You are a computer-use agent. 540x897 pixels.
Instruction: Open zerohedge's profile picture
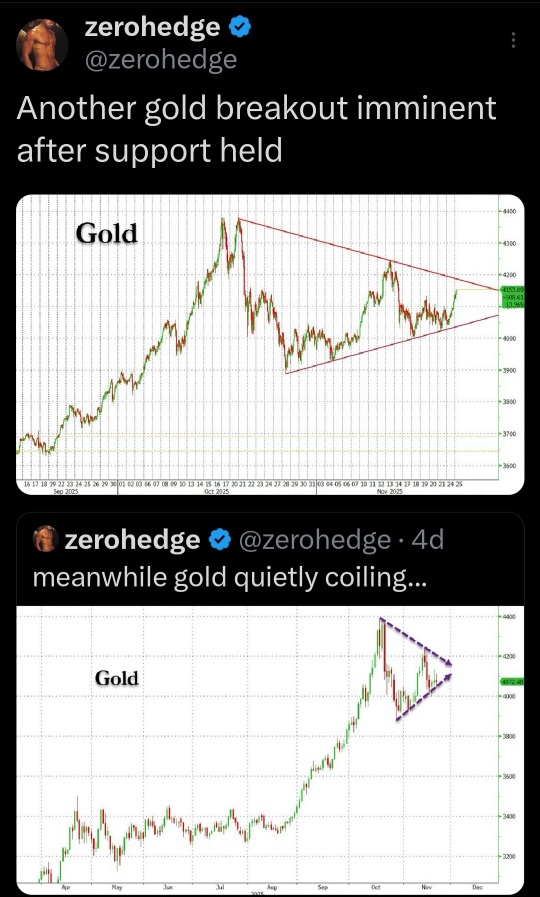click(42, 44)
